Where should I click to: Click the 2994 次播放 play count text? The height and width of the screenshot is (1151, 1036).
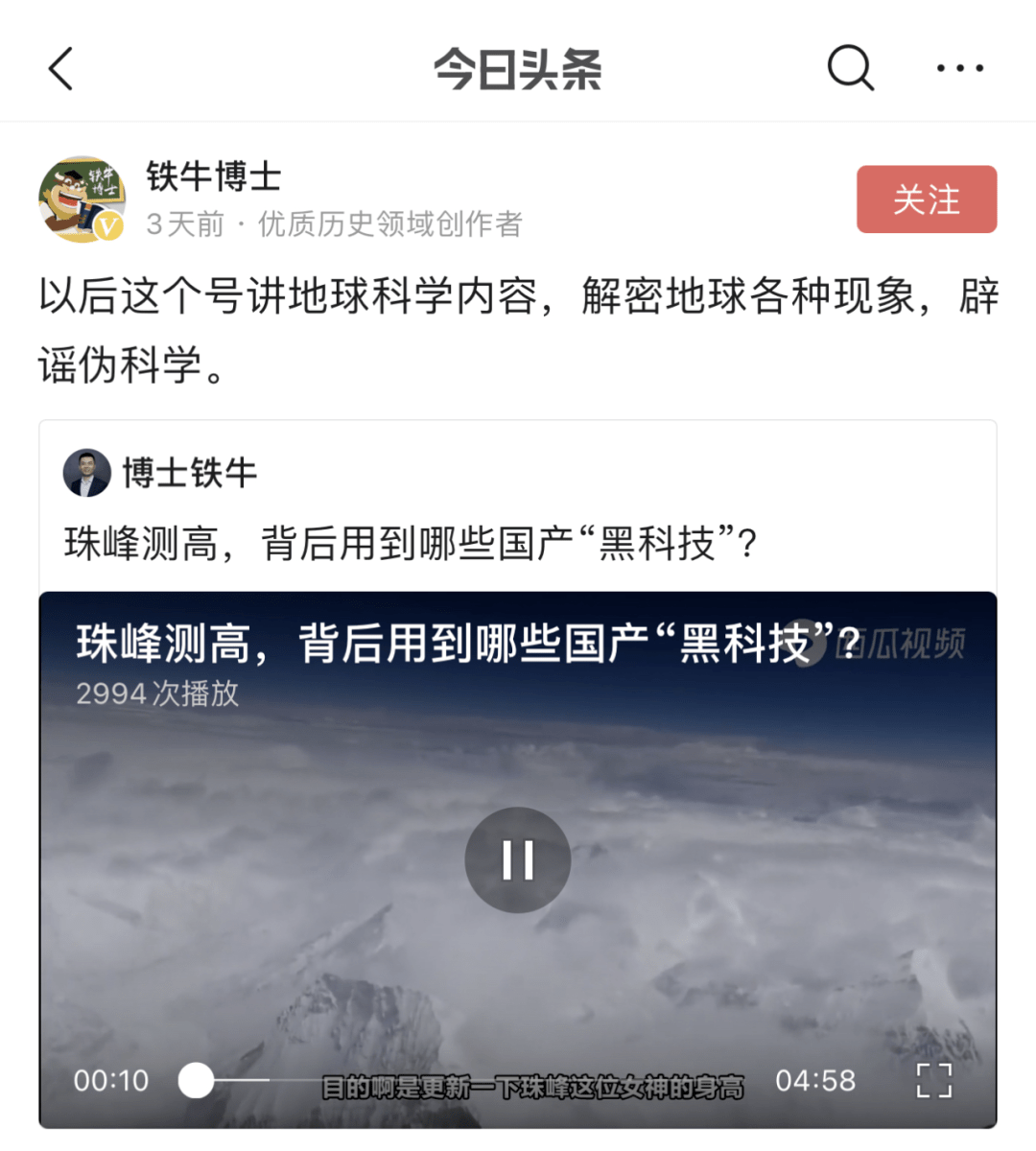pyautogui.click(x=158, y=697)
